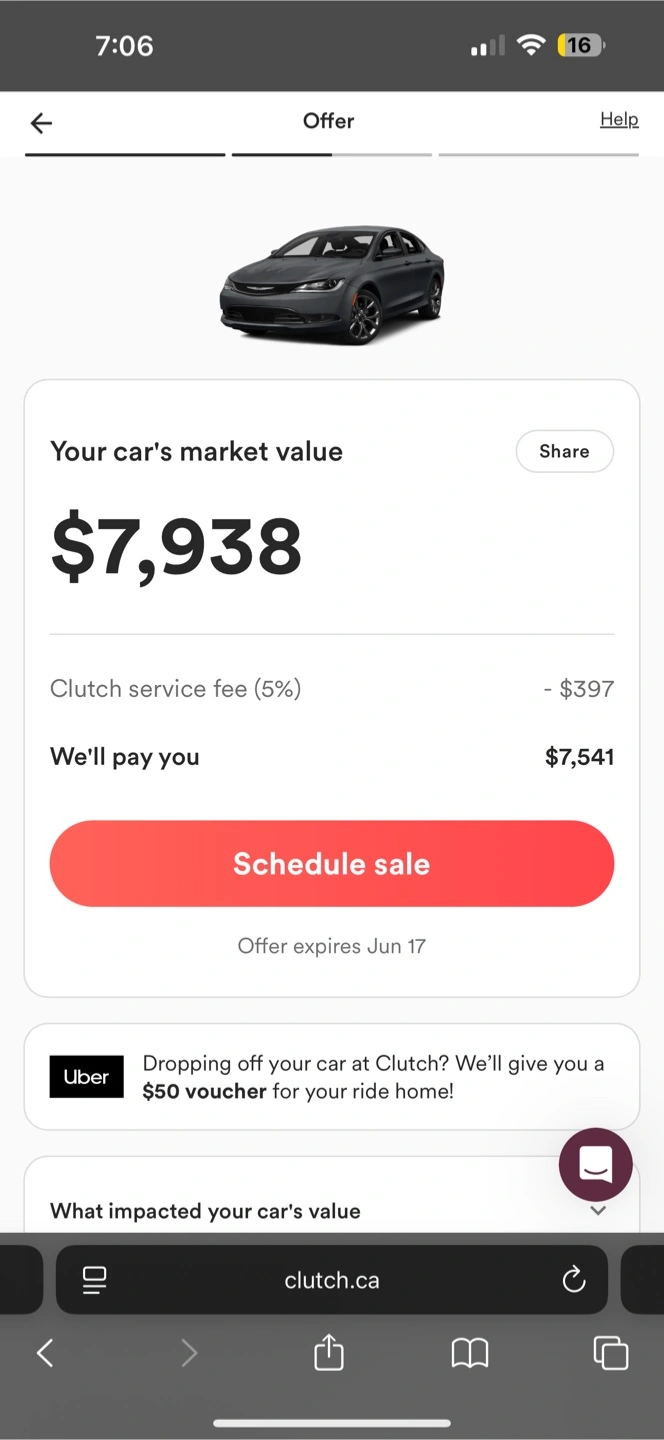This screenshot has width=664, height=1440.
Task: Go back using the top-left arrow
Action: (x=41, y=123)
